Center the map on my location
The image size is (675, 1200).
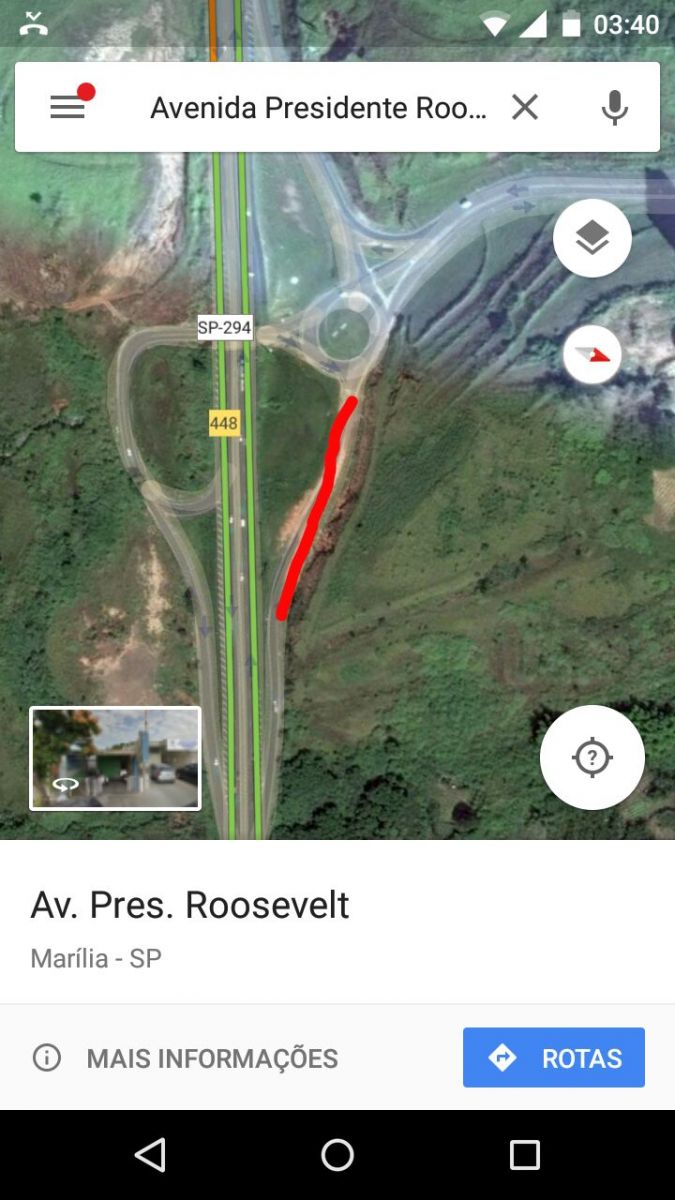(592, 757)
